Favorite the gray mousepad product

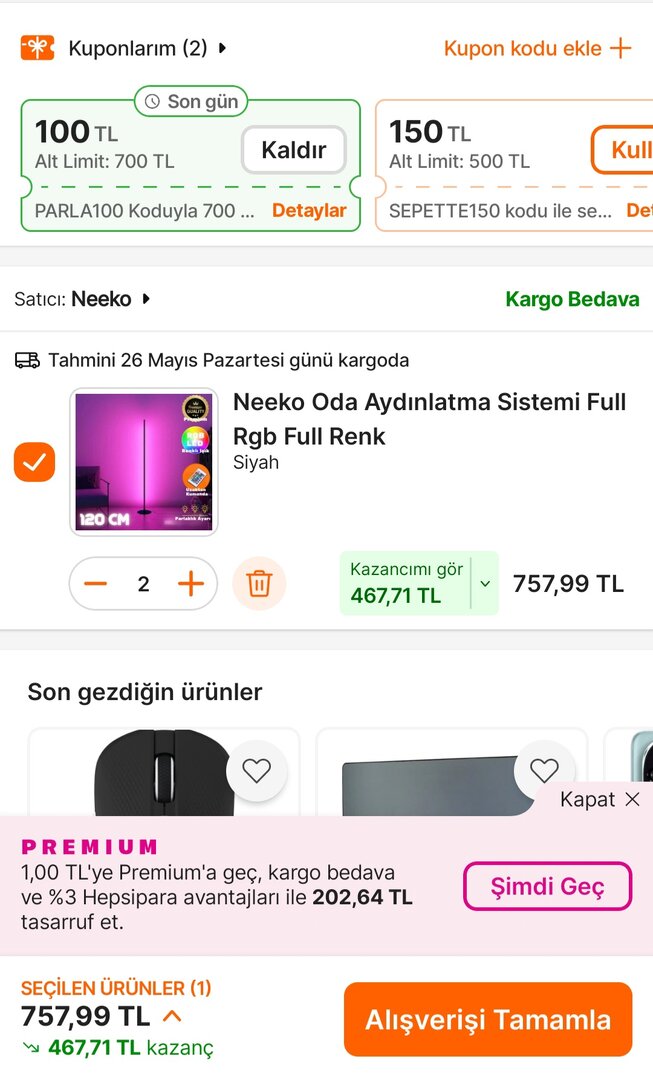544,770
